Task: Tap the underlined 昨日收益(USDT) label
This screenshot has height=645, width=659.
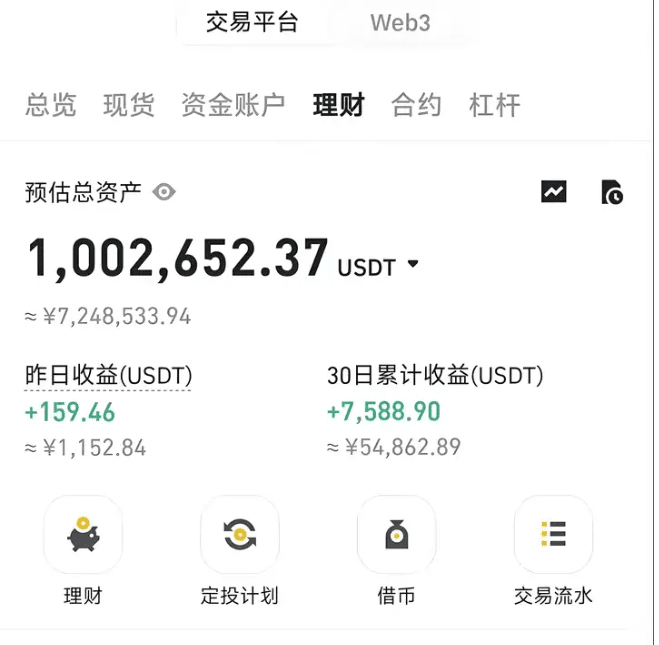Action: 108,376
